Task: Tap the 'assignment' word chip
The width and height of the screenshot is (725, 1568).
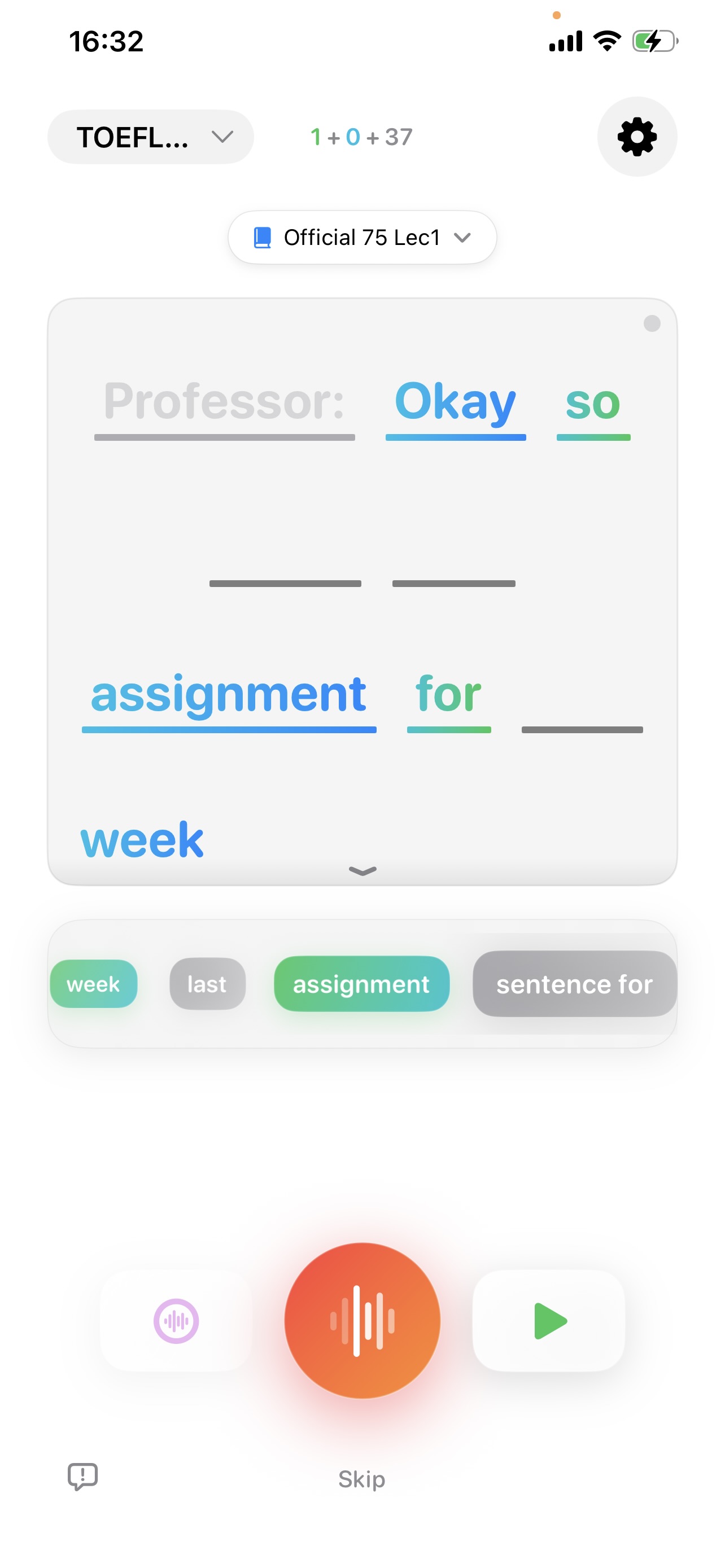Action: pos(361,984)
